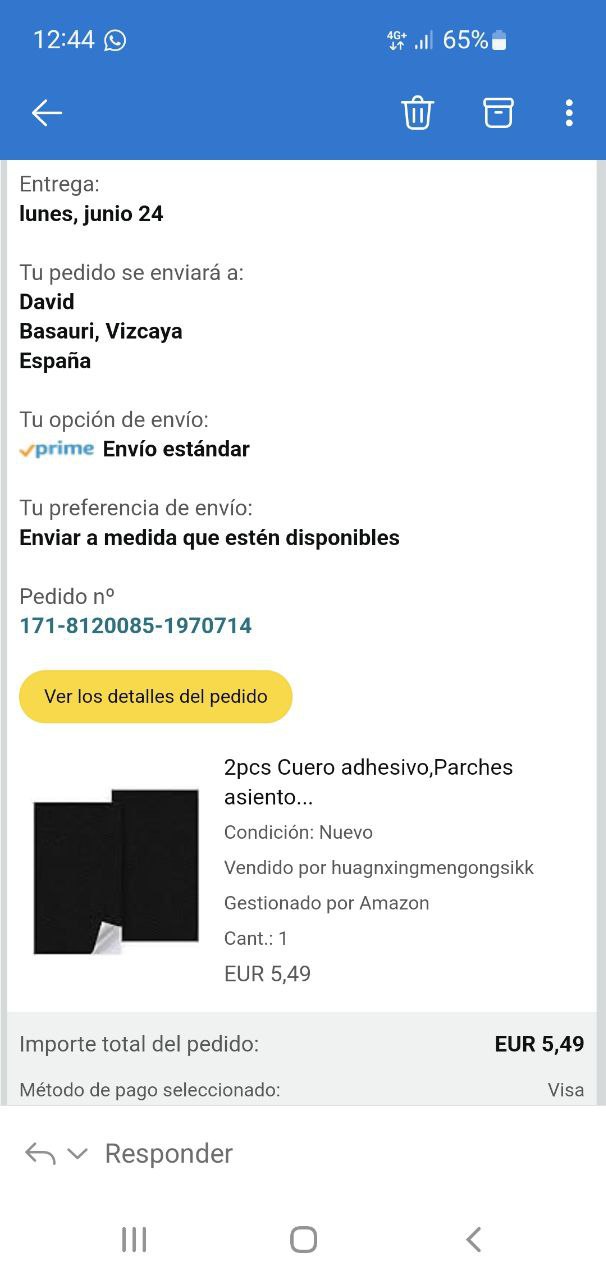
Task: Expand the reply options dropdown arrow
Action: point(78,1154)
